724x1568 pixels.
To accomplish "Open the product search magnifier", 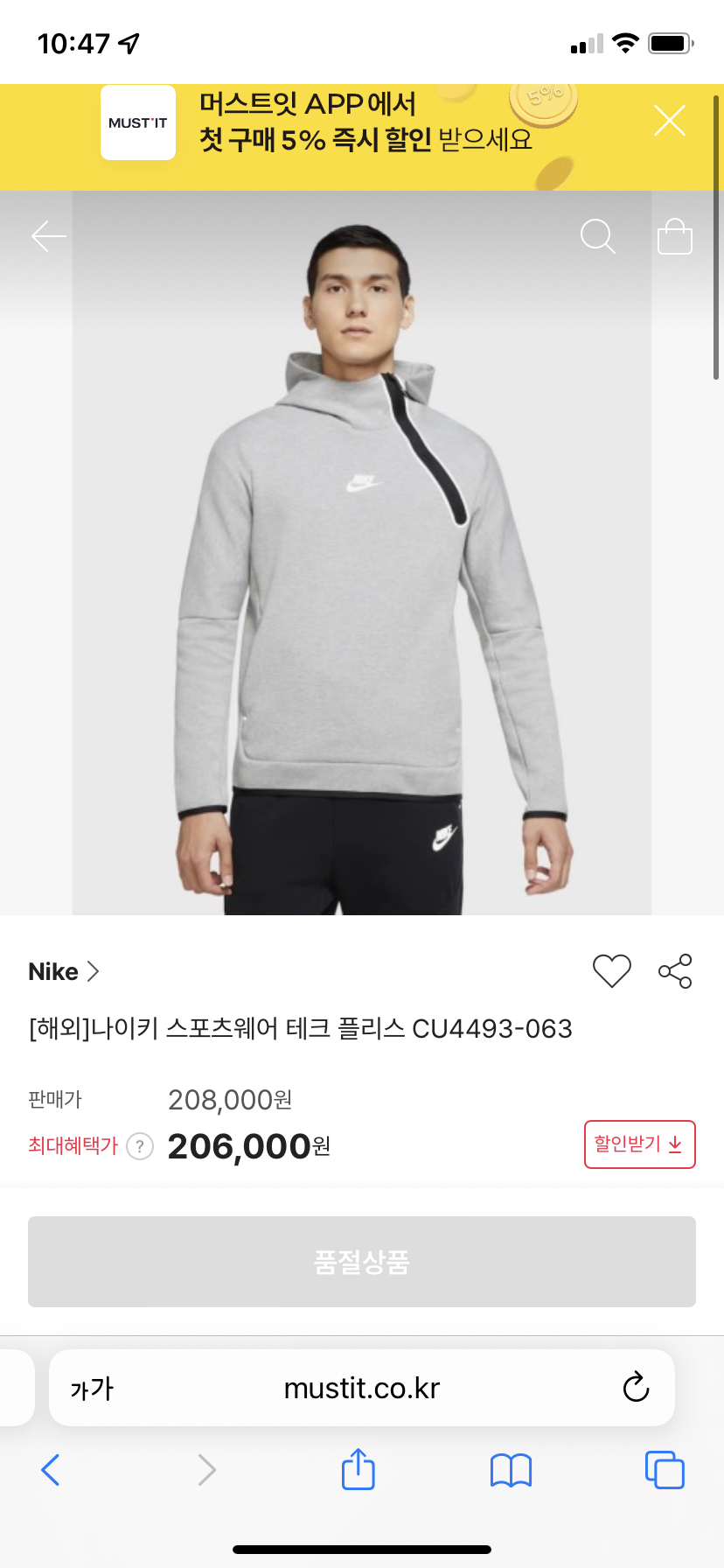I will pyautogui.click(x=598, y=236).
